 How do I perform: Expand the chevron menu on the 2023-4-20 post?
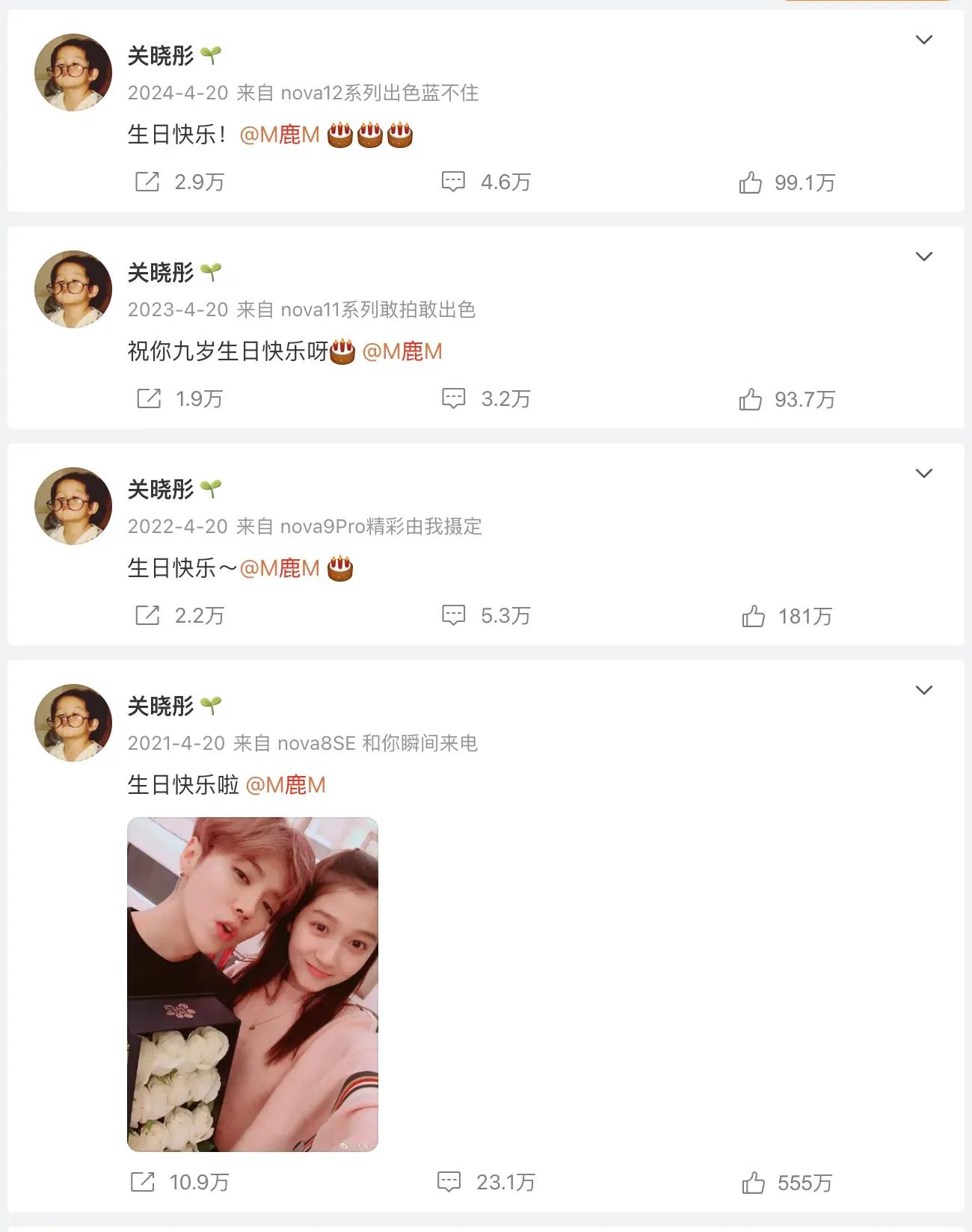[923, 256]
